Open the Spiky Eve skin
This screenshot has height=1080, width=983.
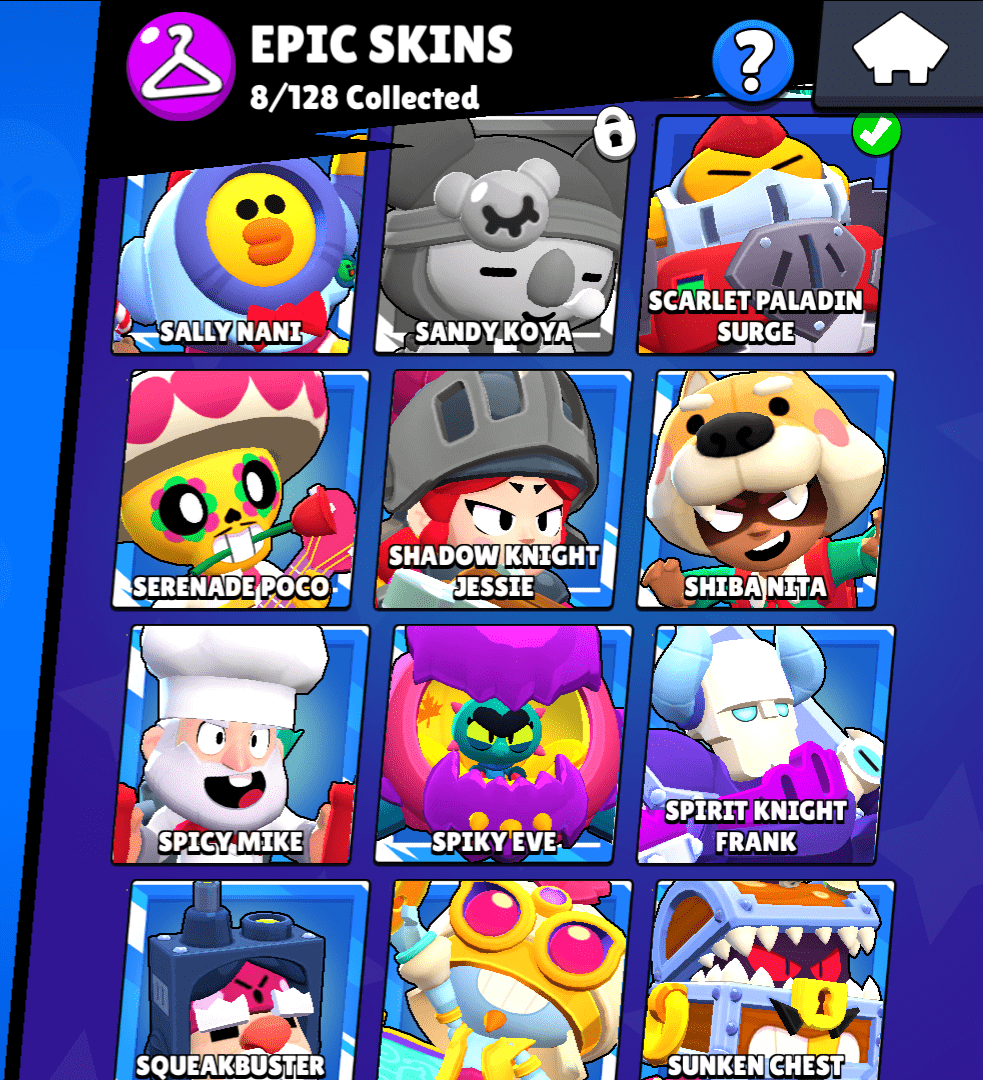coord(503,745)
